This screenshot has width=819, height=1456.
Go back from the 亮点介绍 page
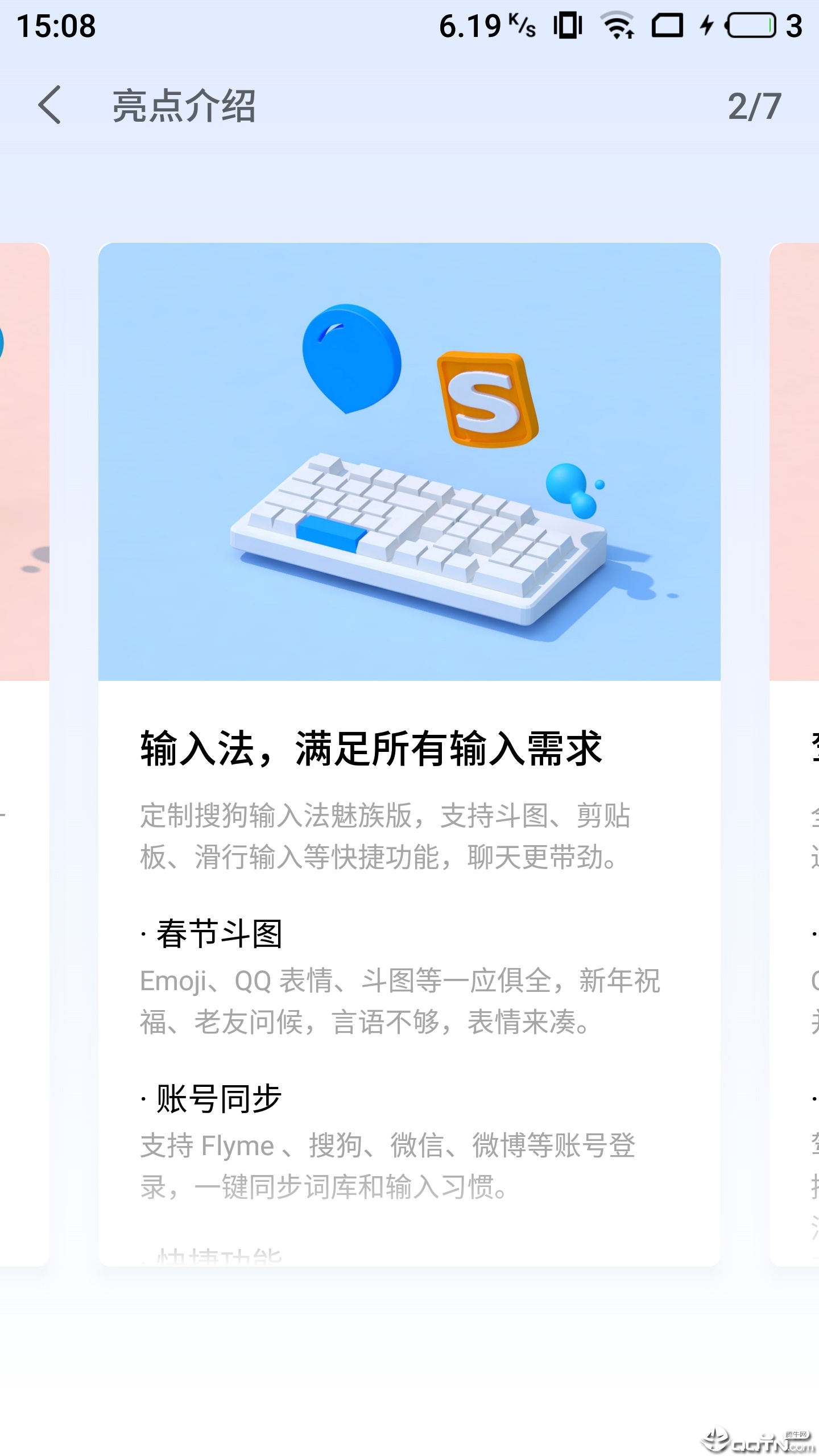pos(50,105)
